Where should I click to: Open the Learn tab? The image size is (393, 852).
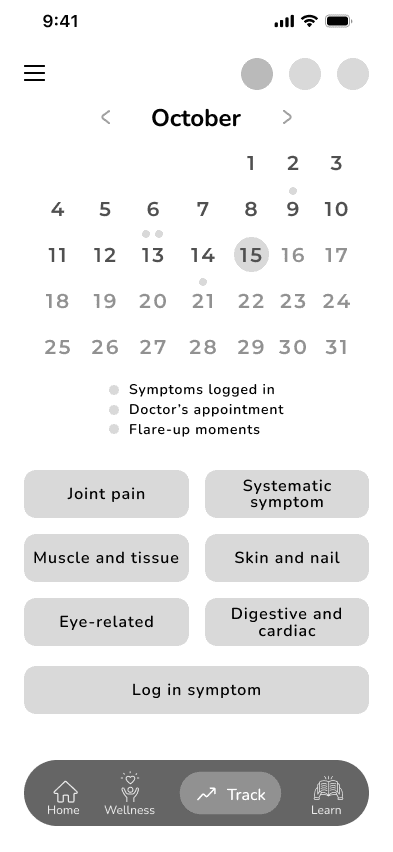(327, 796)
